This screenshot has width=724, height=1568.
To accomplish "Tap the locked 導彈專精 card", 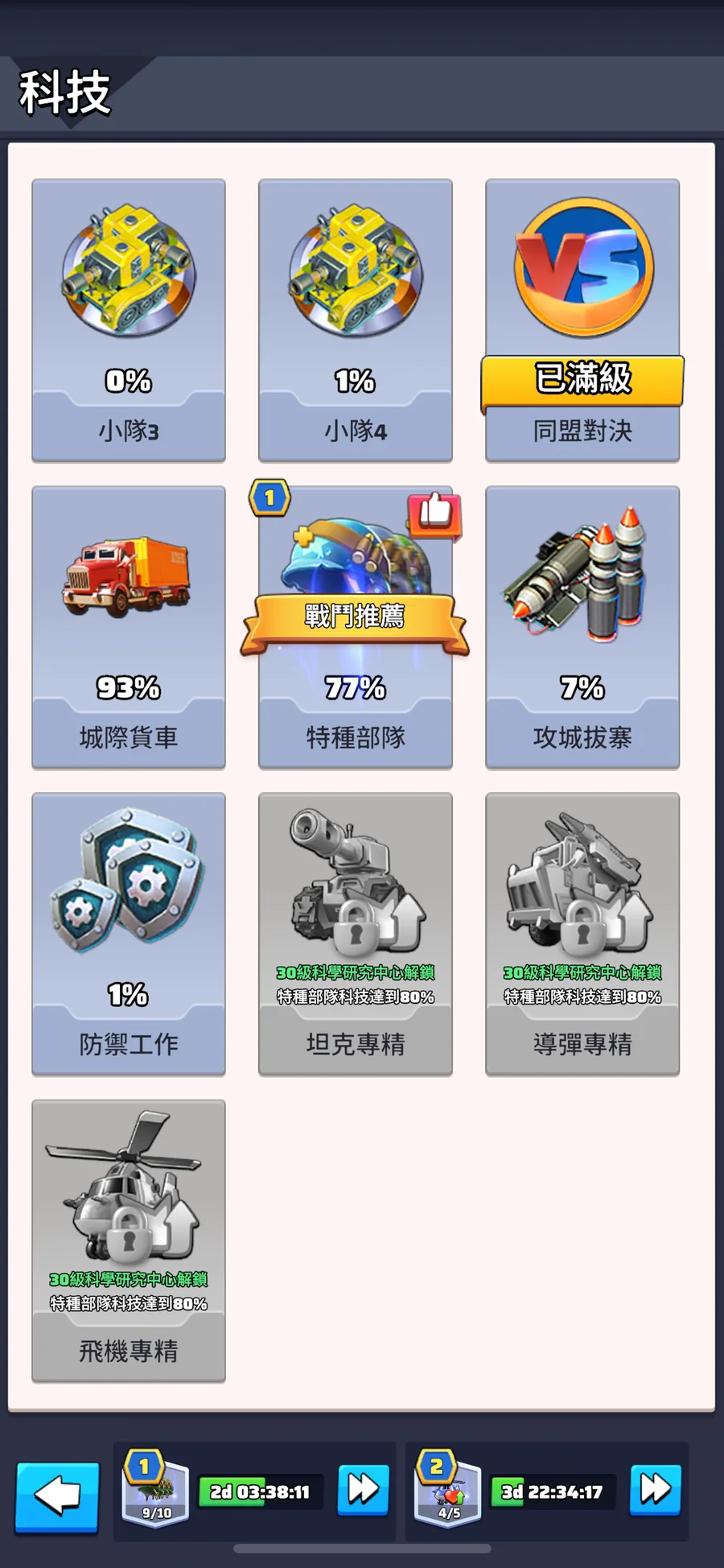I will tap(582, 933).
